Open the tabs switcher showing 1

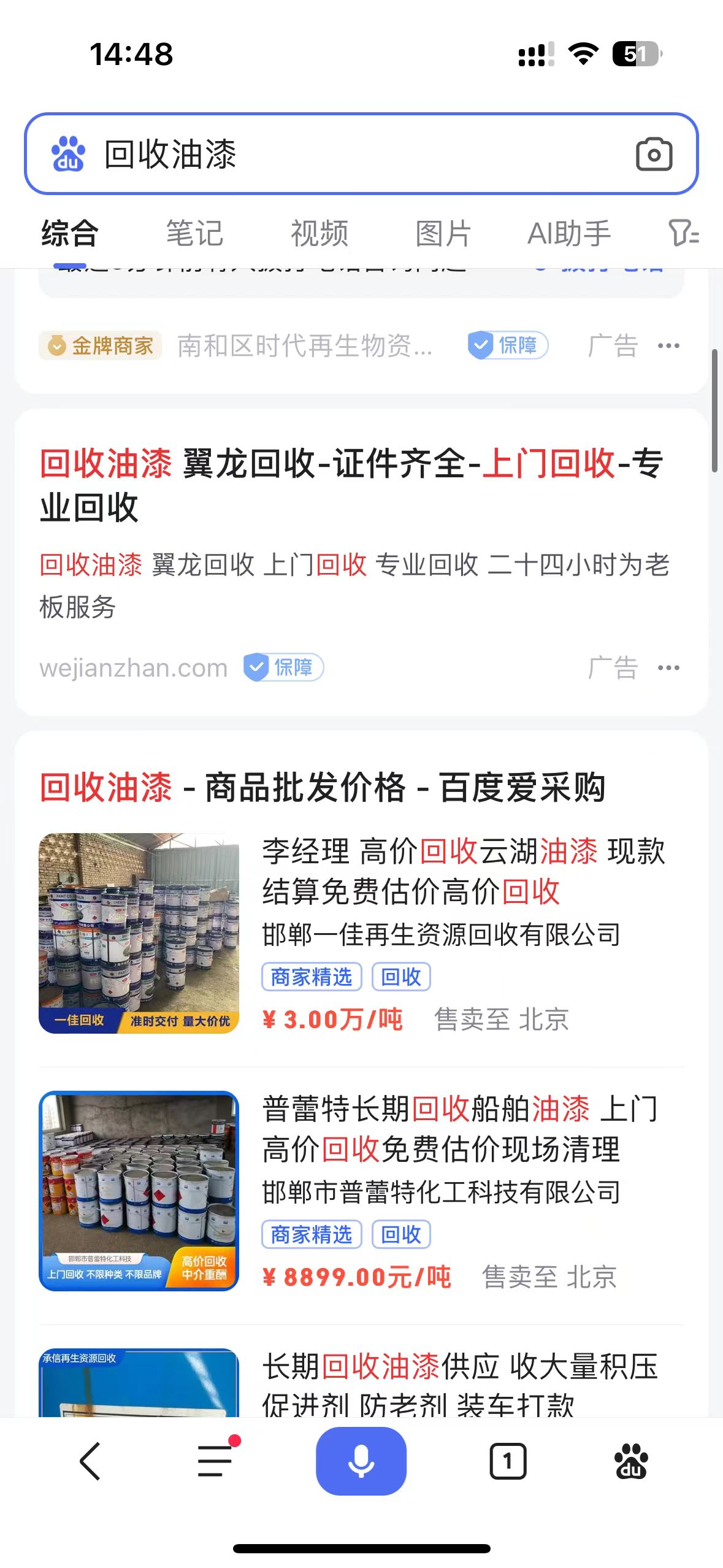click(508, 1461)
